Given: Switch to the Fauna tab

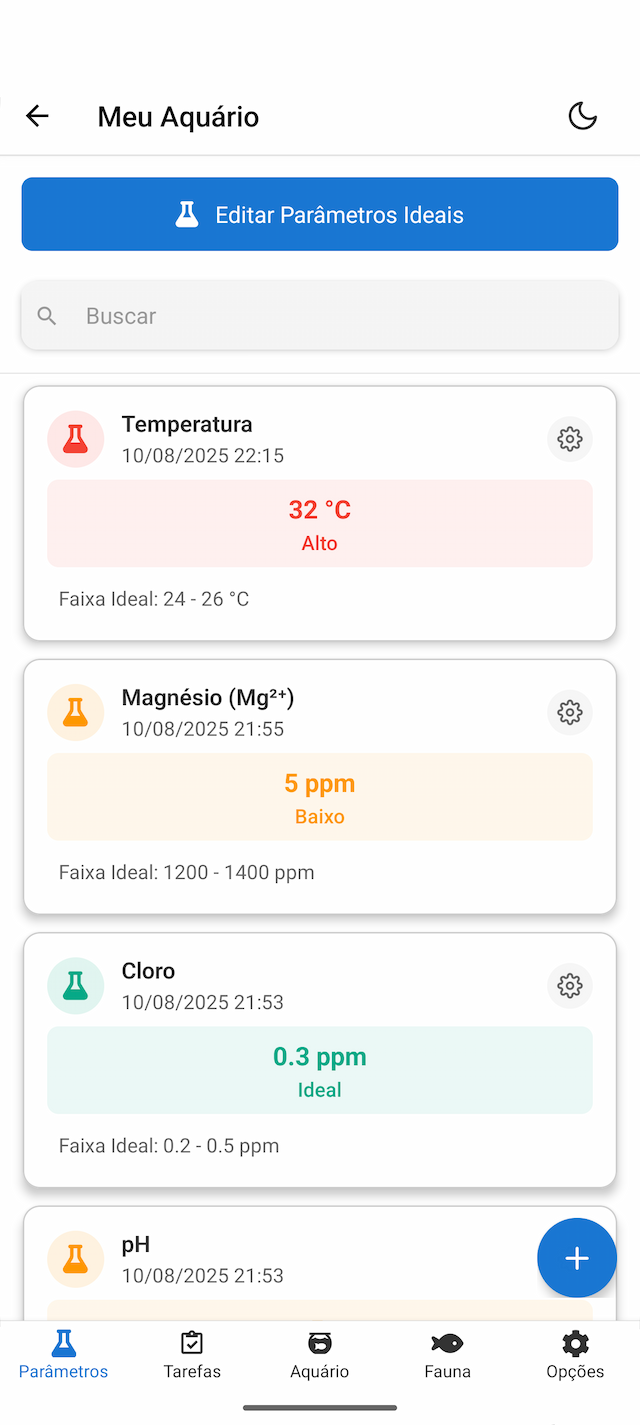Looking at the screenshot, I should pyautogui.click(x=447, y=1356).
